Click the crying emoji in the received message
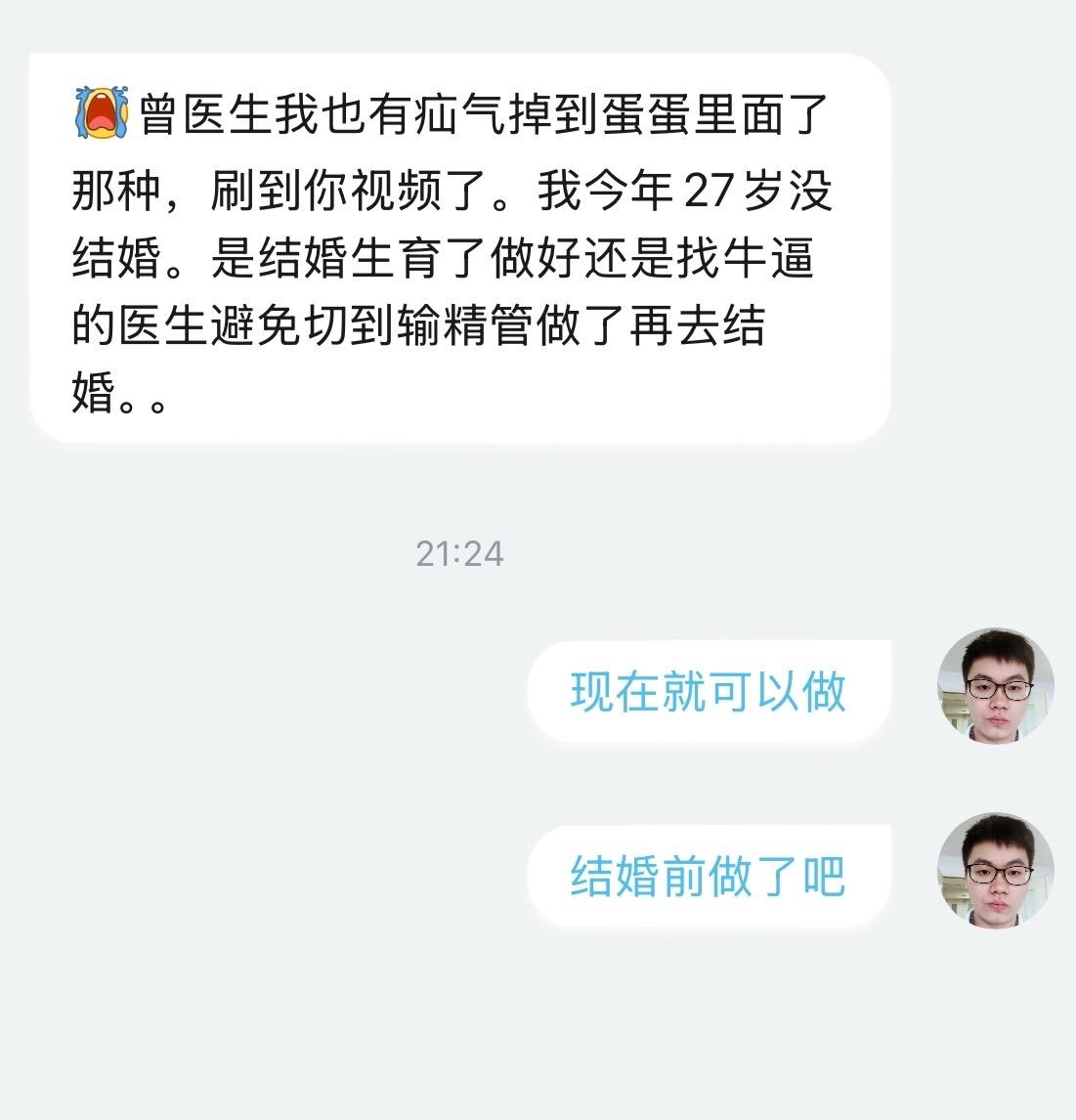Image resolution: width=1076 pixels, height=1120 pixels. click(x=100, y=112)
